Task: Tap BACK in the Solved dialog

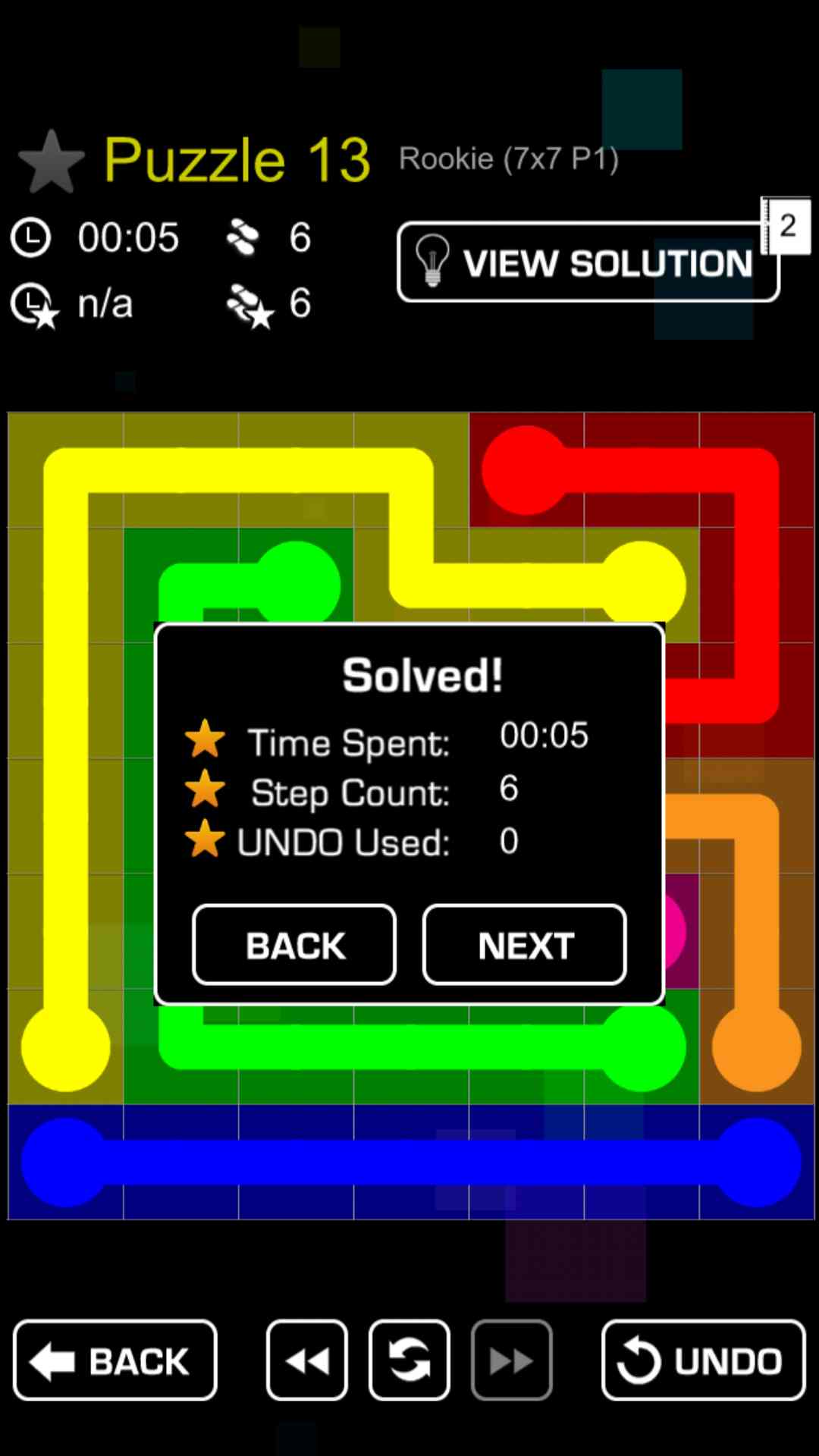Action: pyautogui.click(x=294, y=945)
